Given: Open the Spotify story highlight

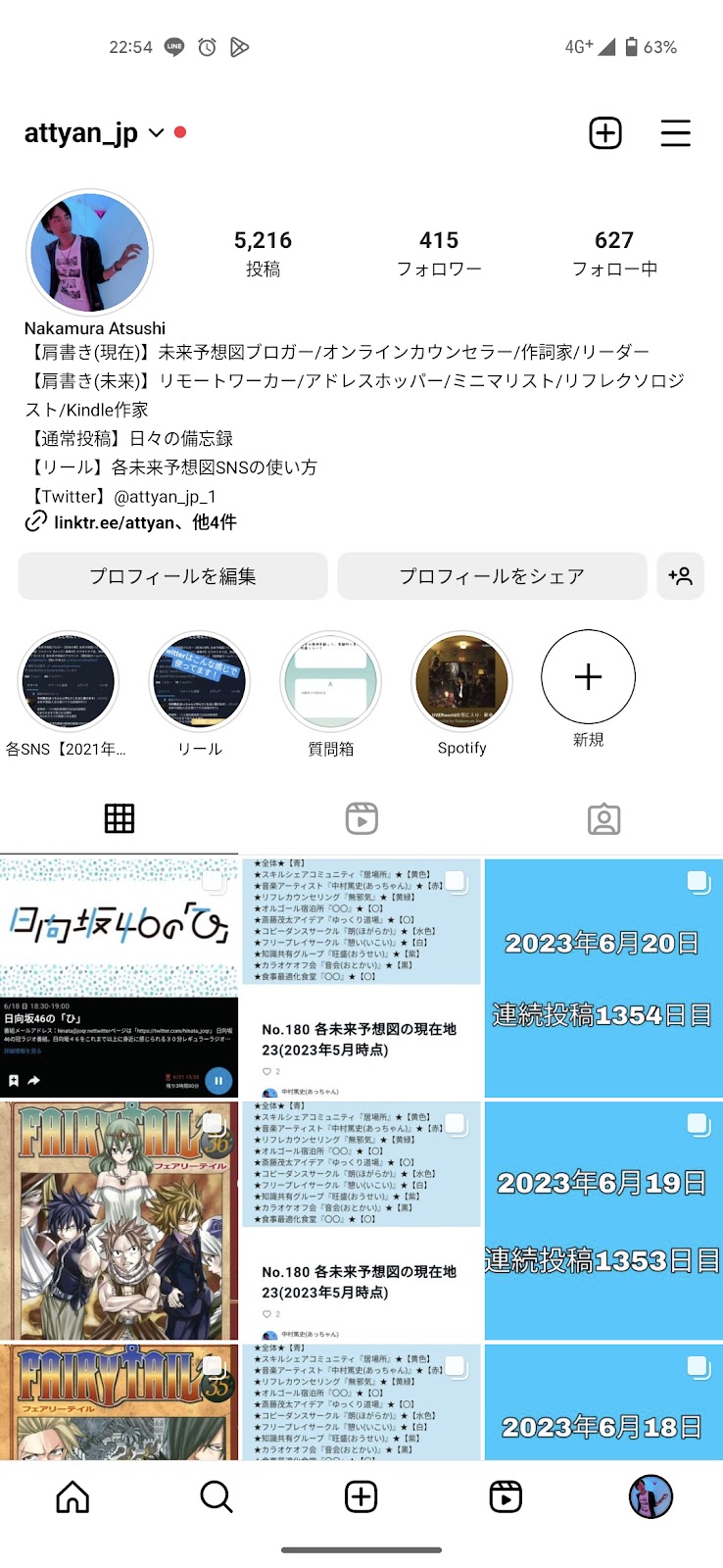Looking at the screenshot, I should point(461,682).
